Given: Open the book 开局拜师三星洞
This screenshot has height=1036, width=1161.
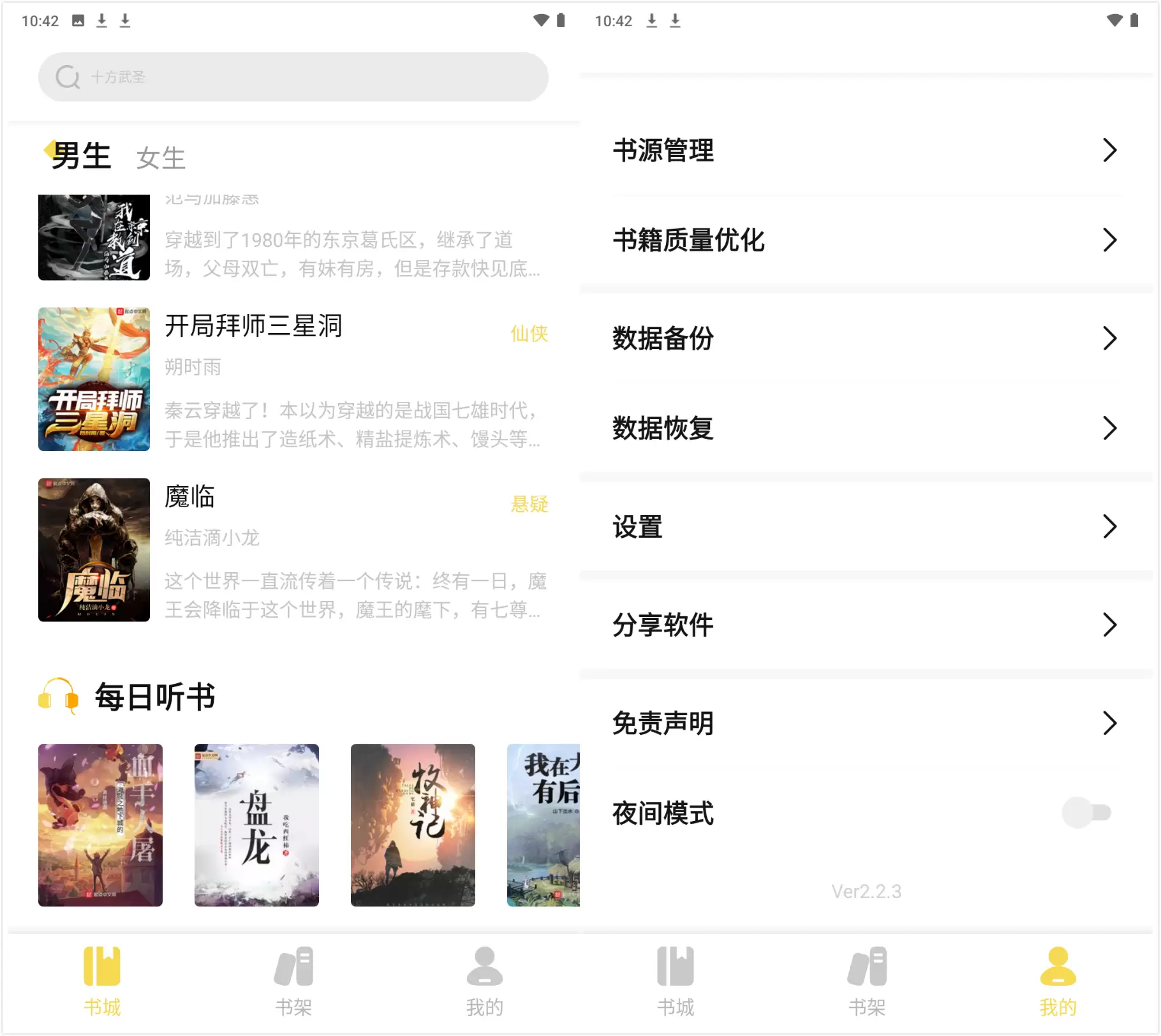Looking at the screenshot, I should tap(293, 380).
